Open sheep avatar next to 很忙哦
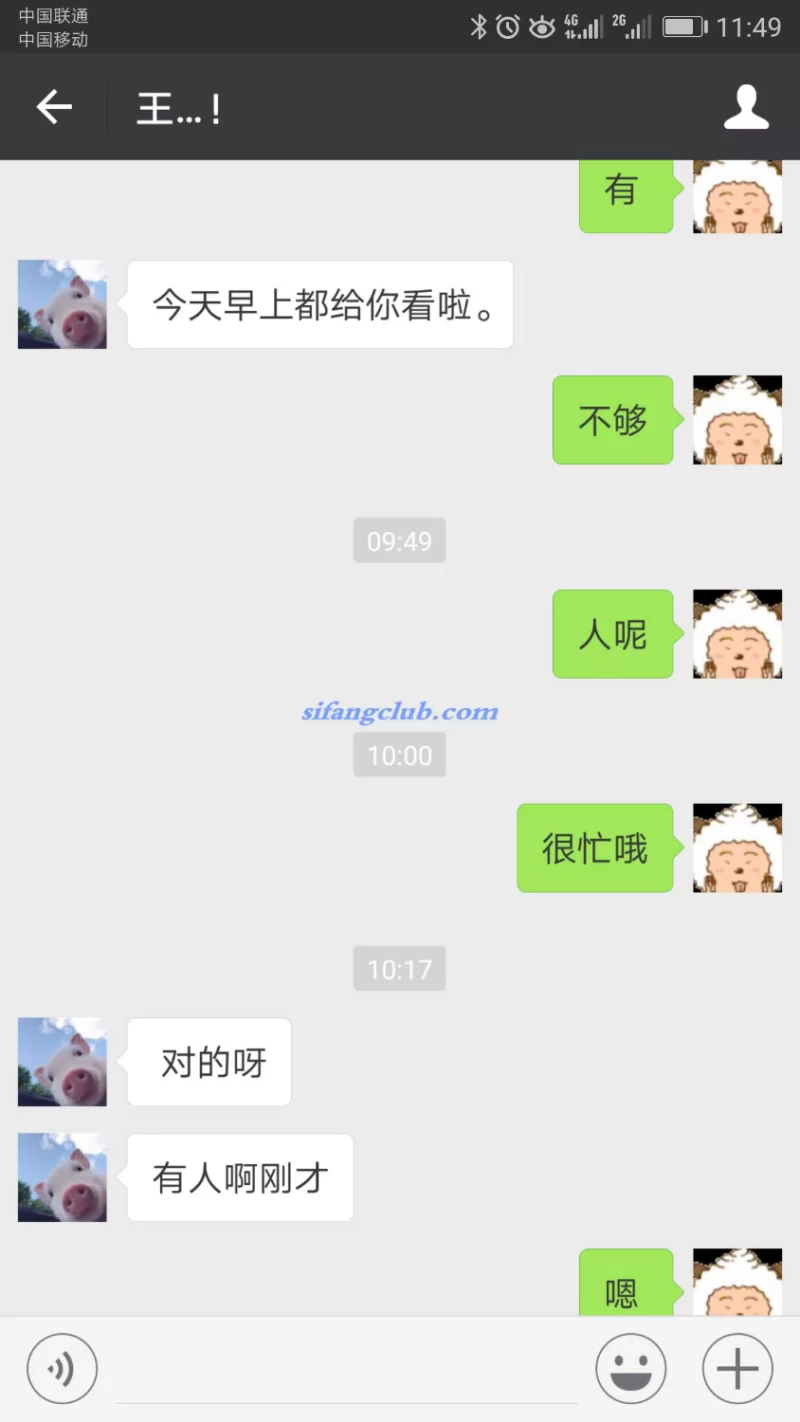This screenshot has width=800, height=1422. point(737,848)
